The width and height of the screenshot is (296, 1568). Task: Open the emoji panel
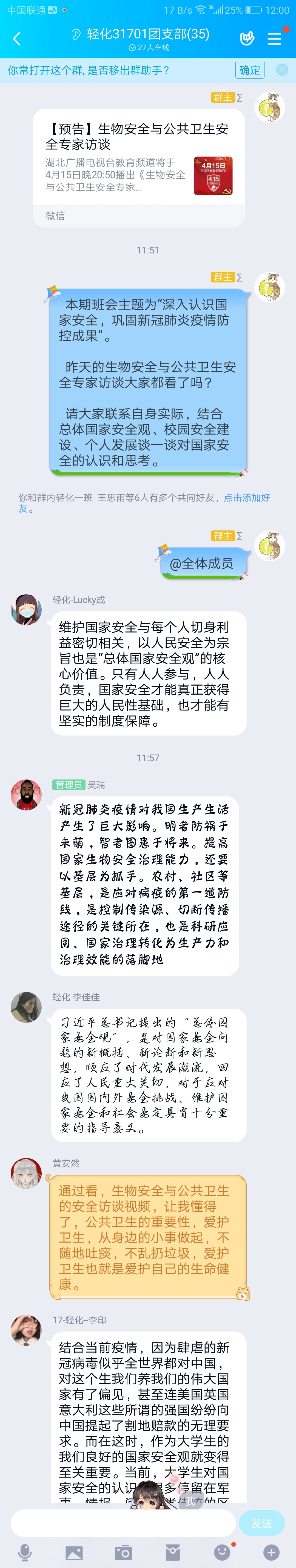[222, 1552]
